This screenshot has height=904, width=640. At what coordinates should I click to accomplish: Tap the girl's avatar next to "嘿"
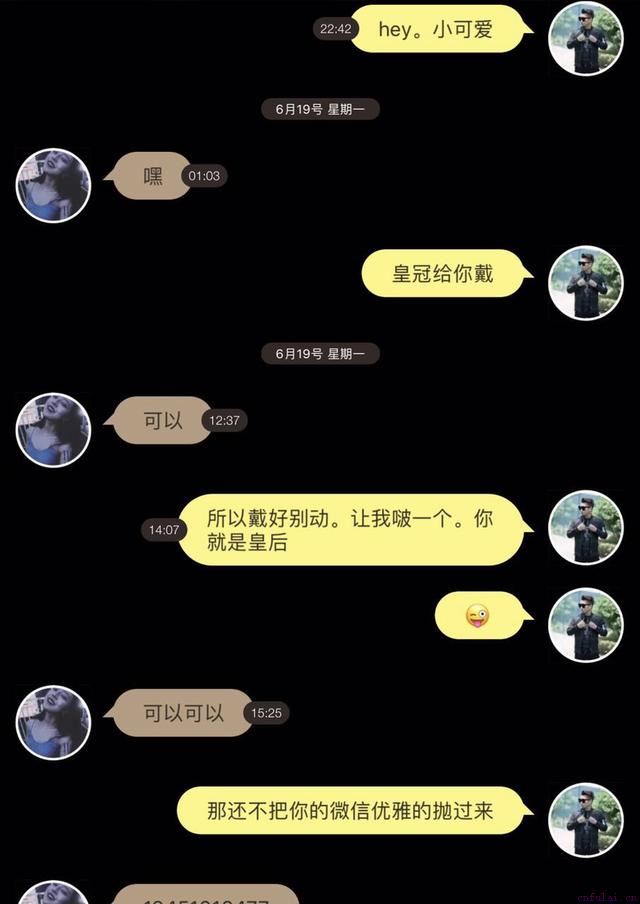coord(53,185)
